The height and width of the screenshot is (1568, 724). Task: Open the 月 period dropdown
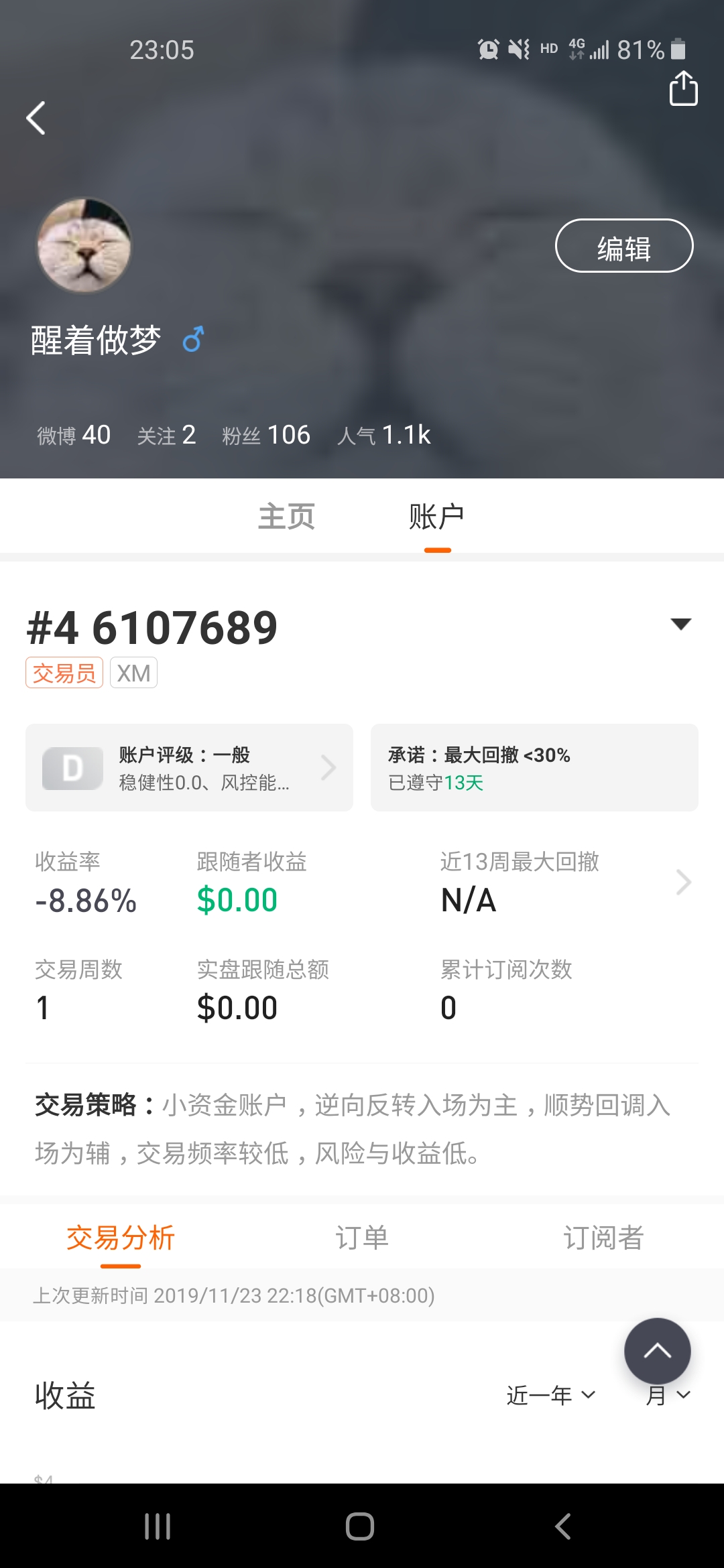(x=668, y=1396)
